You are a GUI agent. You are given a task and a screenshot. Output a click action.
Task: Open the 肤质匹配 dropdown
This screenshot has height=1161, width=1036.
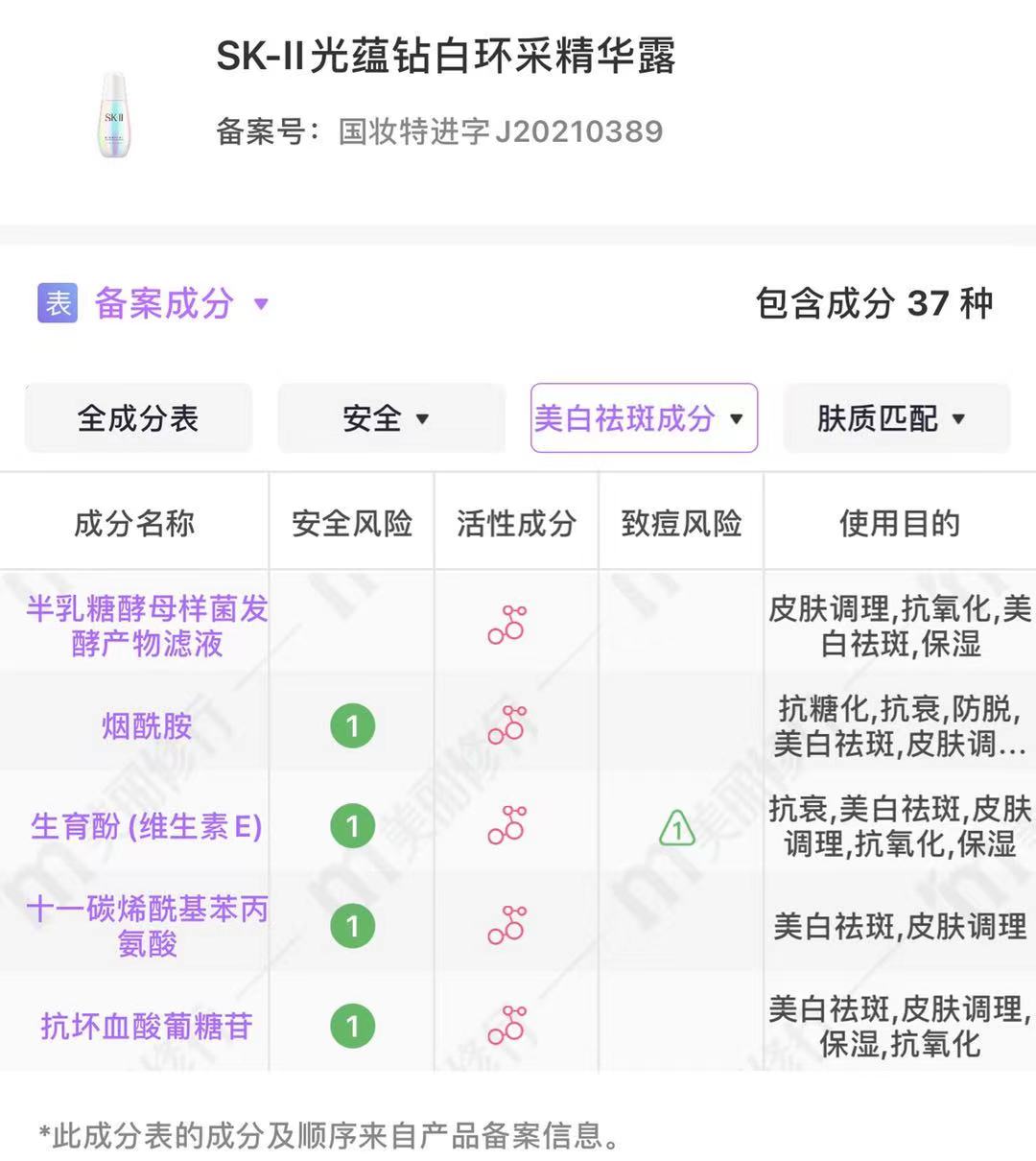[x=895, y=417]
